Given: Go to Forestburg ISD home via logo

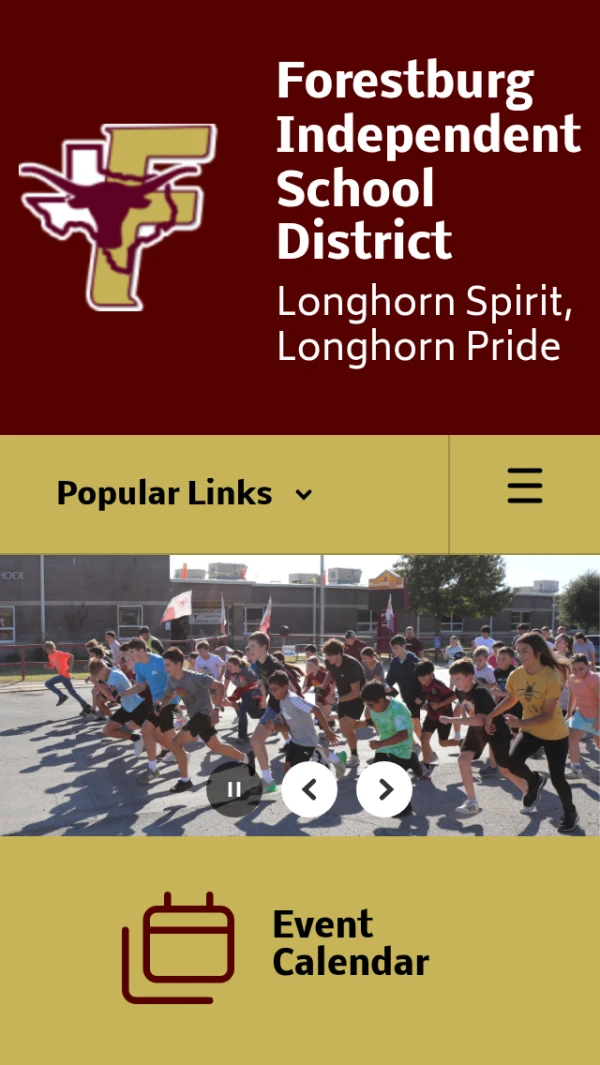Looking at the screenshot, I should tap(118, 217).
